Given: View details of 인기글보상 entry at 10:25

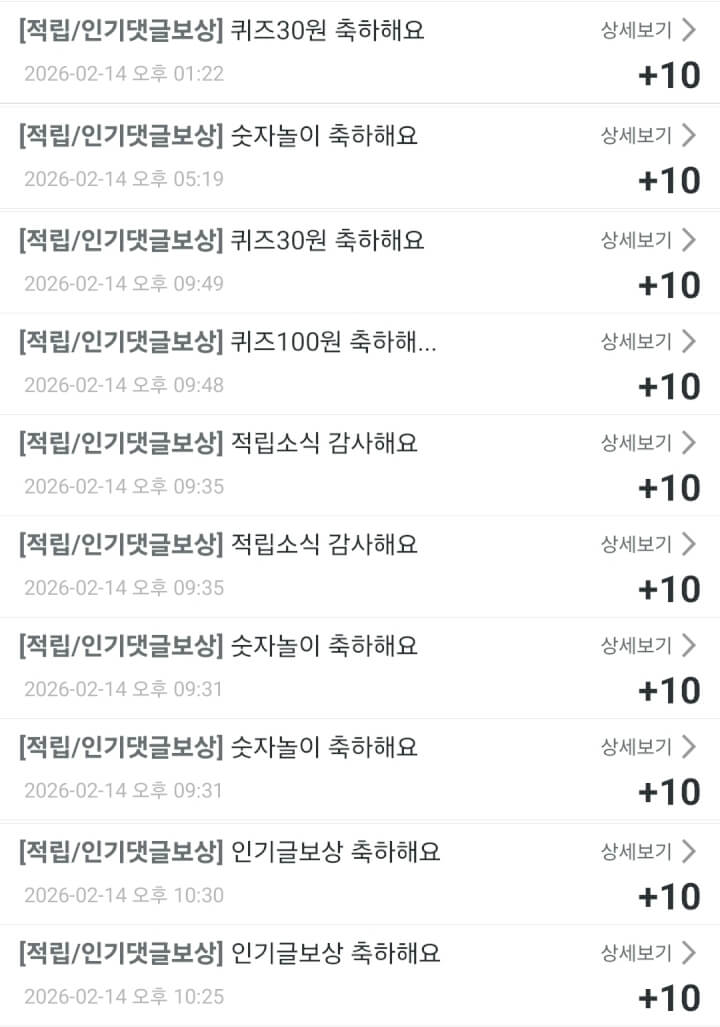Looking at the screenshot, I should tap(647, 952).
